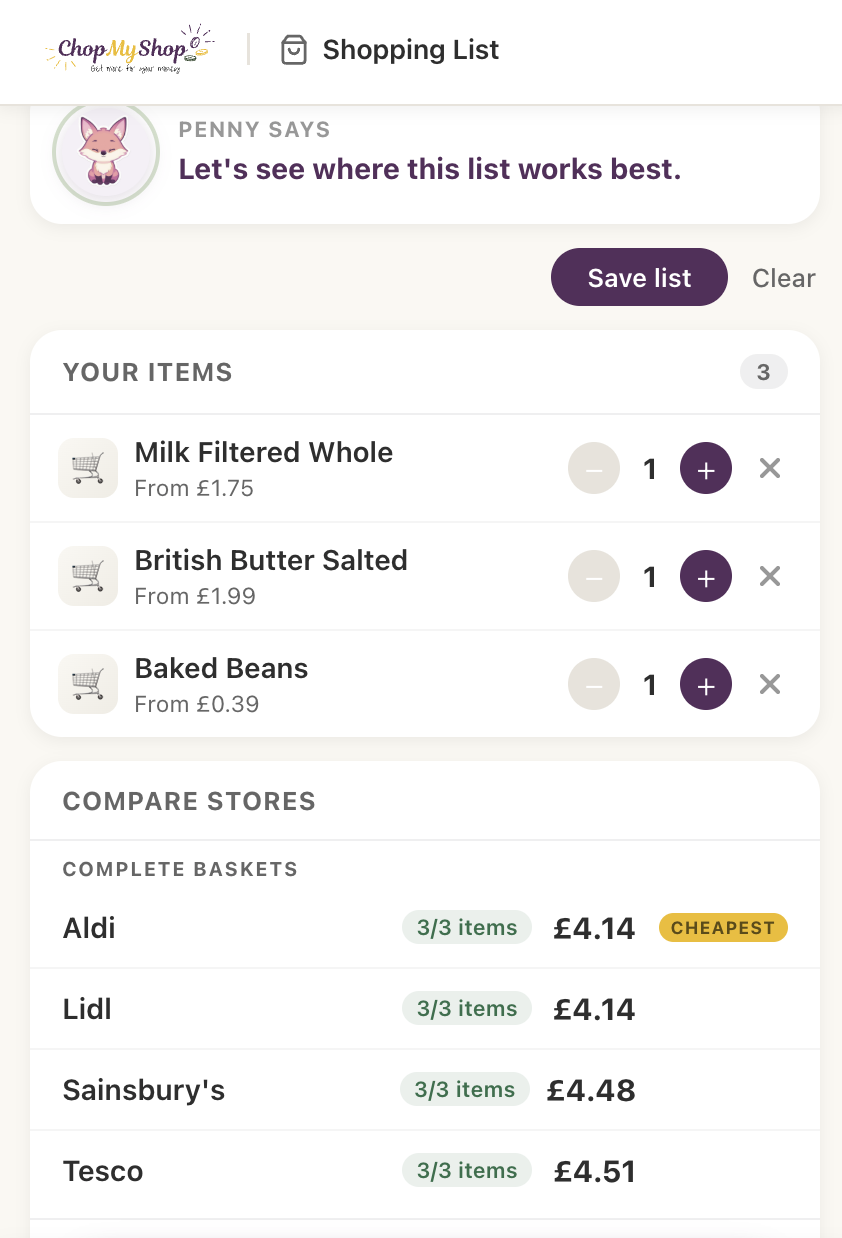Click the ChopMyShop logo

(131, 50)
